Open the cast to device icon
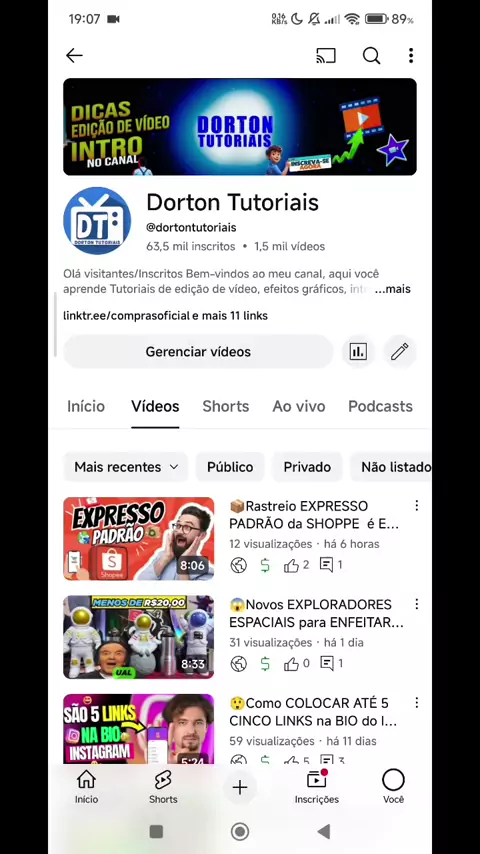 (x=326, y=56)
